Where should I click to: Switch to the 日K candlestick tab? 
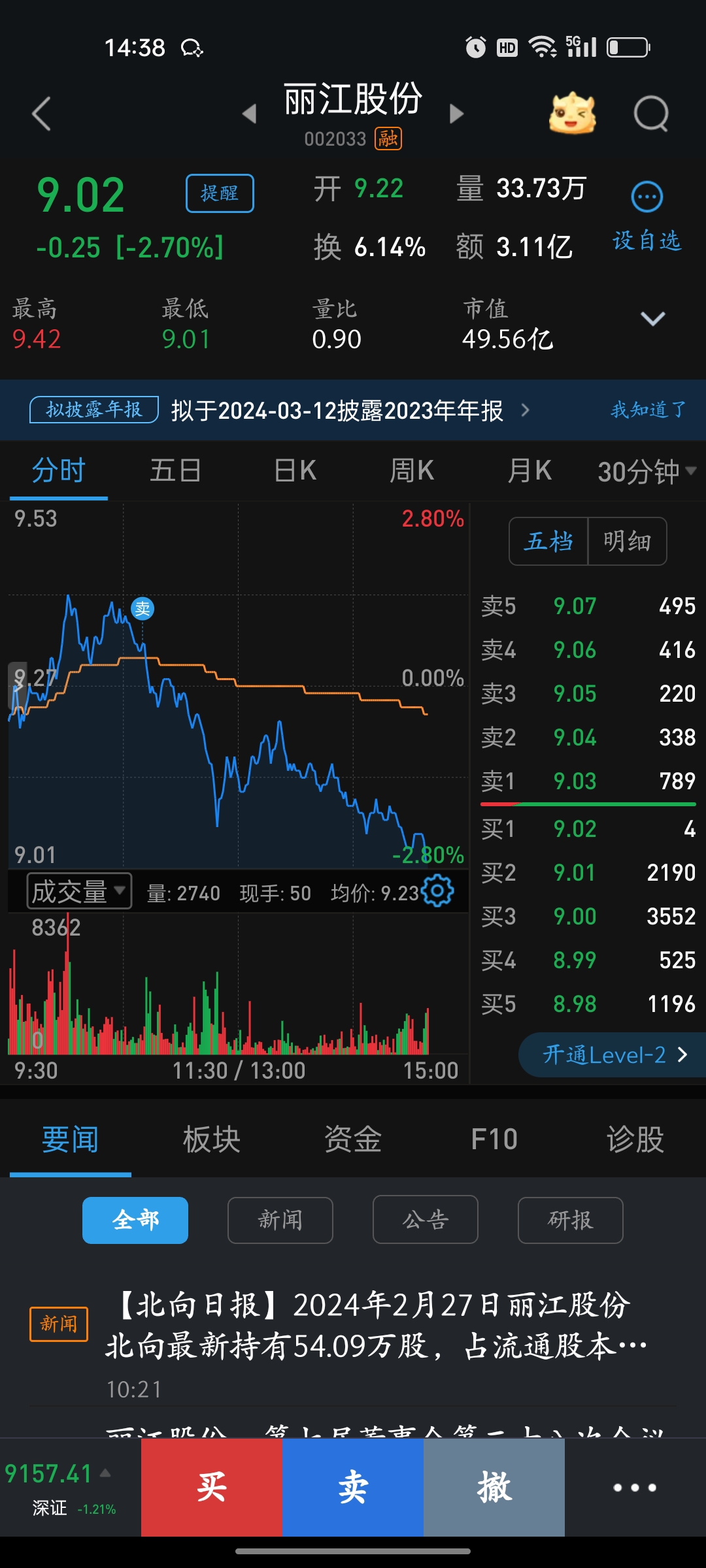pos(294,470)
